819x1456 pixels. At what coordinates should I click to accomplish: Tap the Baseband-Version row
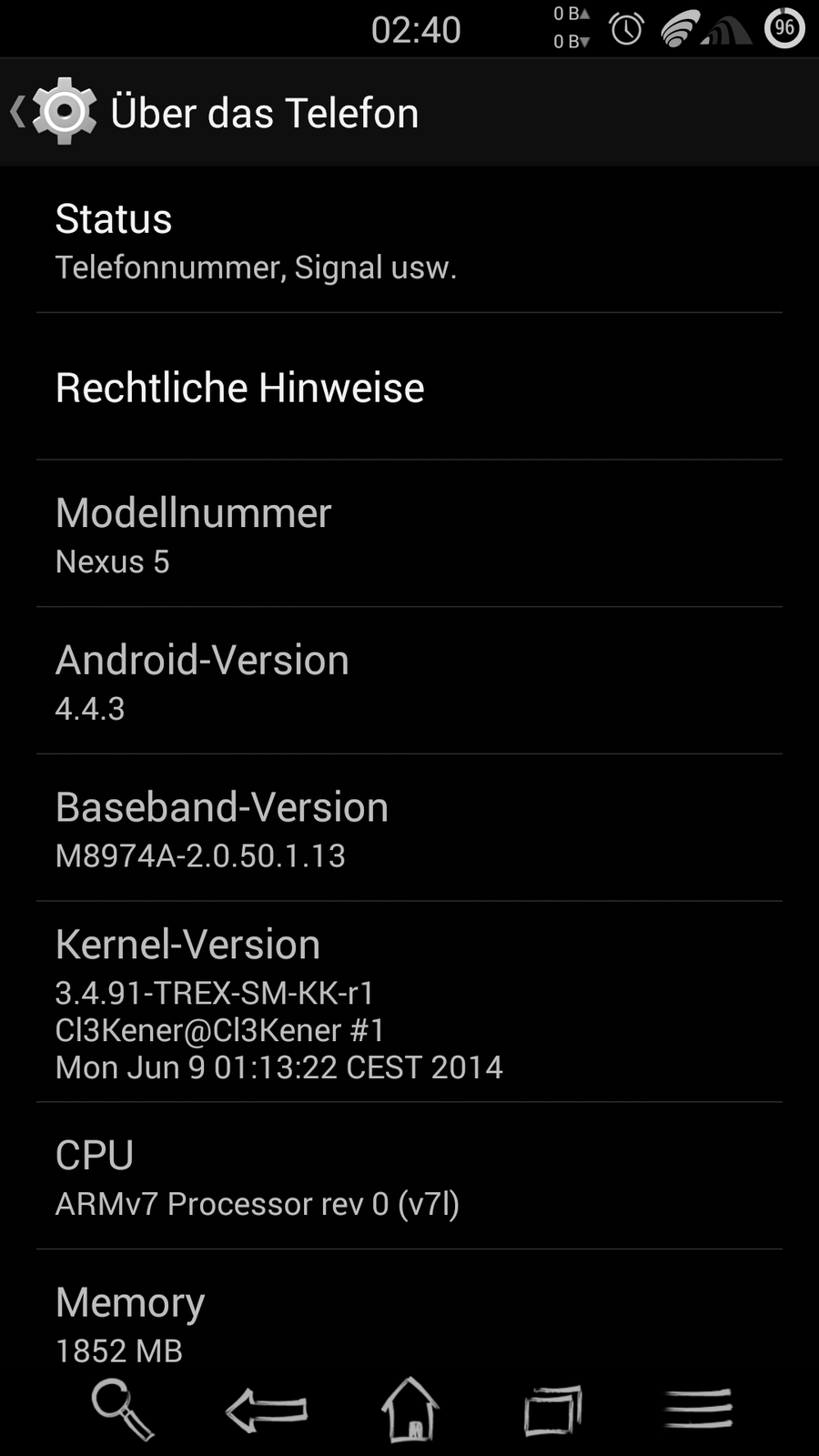[x=409, y=829]
